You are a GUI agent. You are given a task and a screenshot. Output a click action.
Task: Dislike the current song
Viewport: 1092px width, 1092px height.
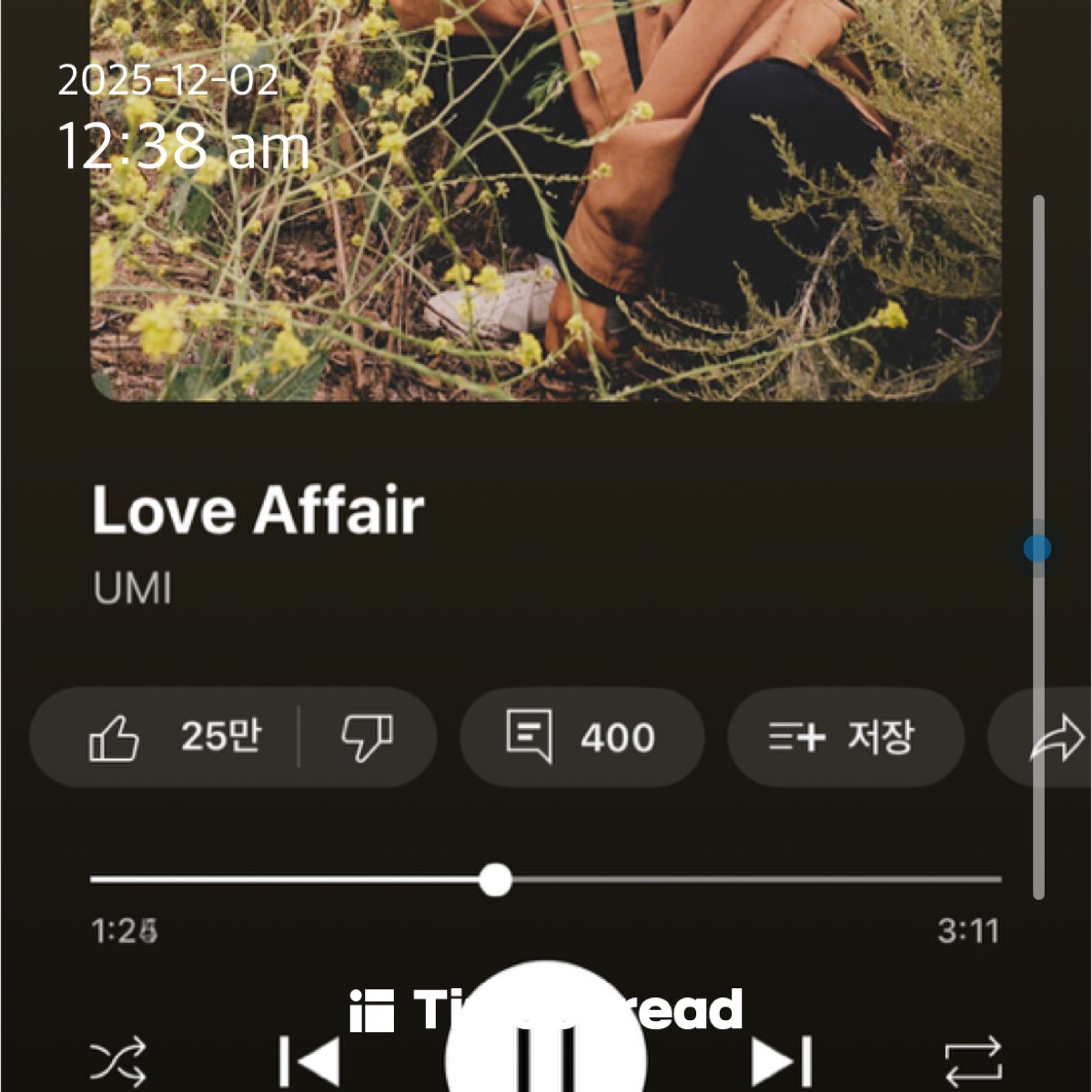click(368, 736)
